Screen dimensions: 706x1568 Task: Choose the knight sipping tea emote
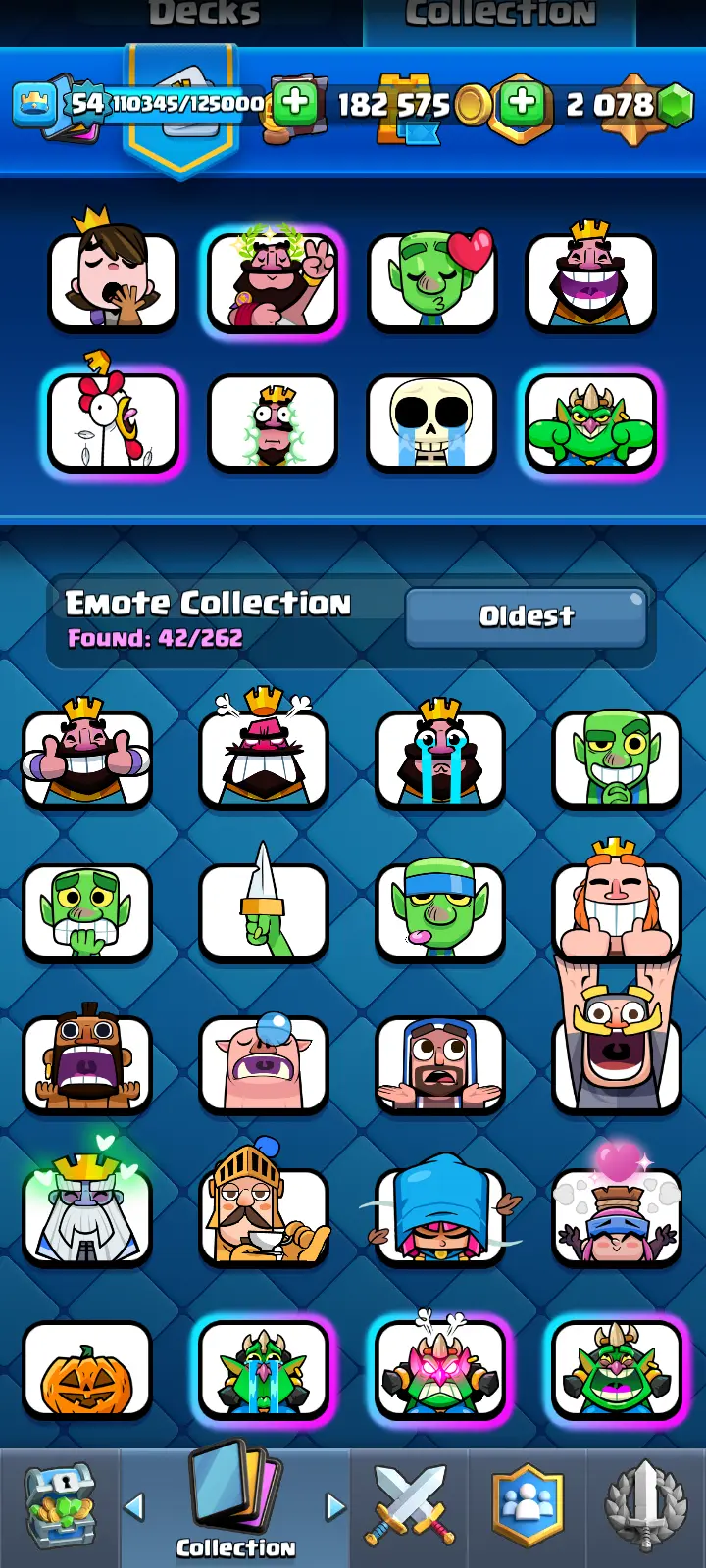(x=264, y=1215)
